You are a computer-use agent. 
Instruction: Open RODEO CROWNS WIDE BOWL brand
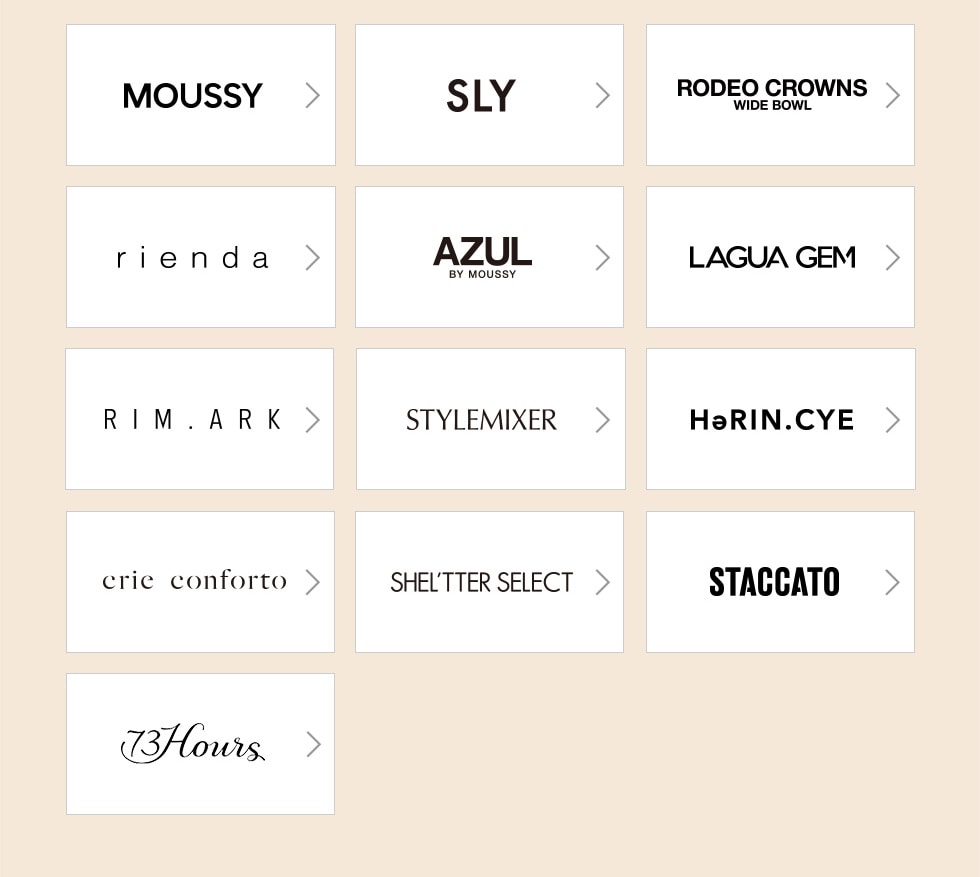[780, 95]
